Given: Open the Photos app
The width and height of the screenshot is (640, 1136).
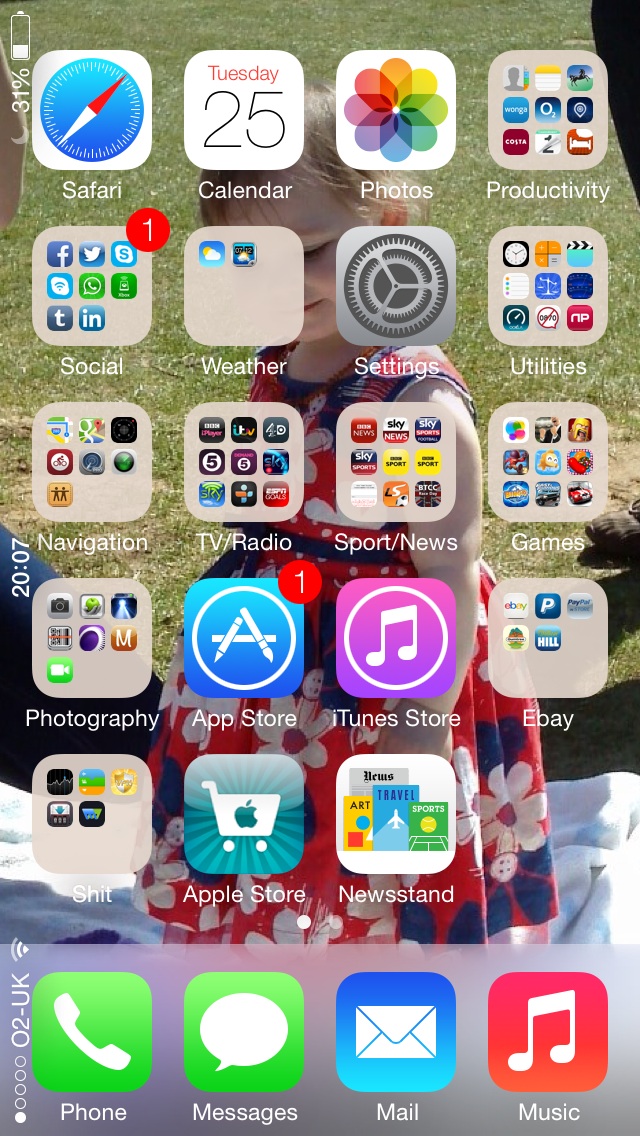Looking at the screenshot, I should (x=396, y=110).
